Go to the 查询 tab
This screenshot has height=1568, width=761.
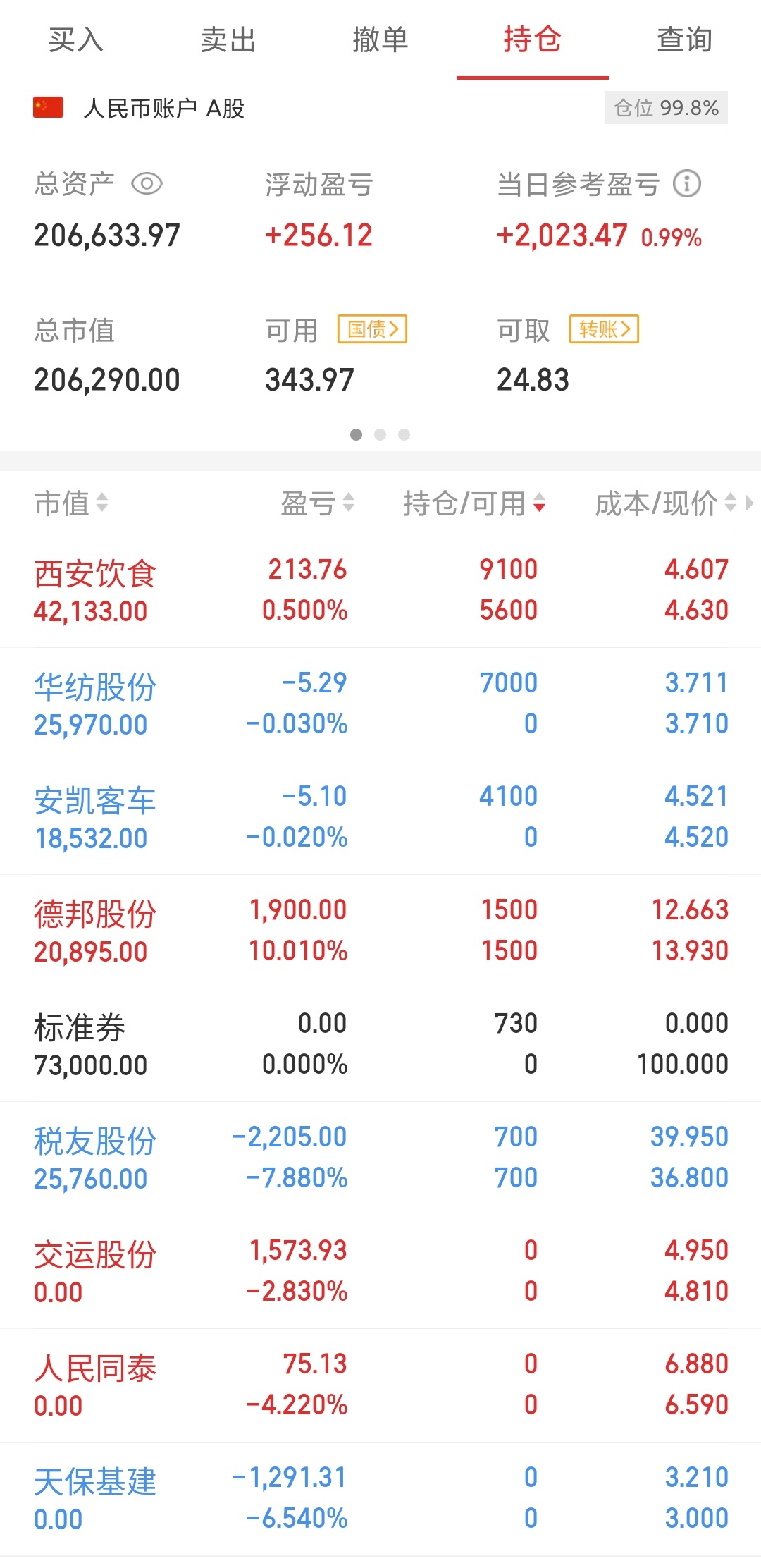[x=685, y=39]
